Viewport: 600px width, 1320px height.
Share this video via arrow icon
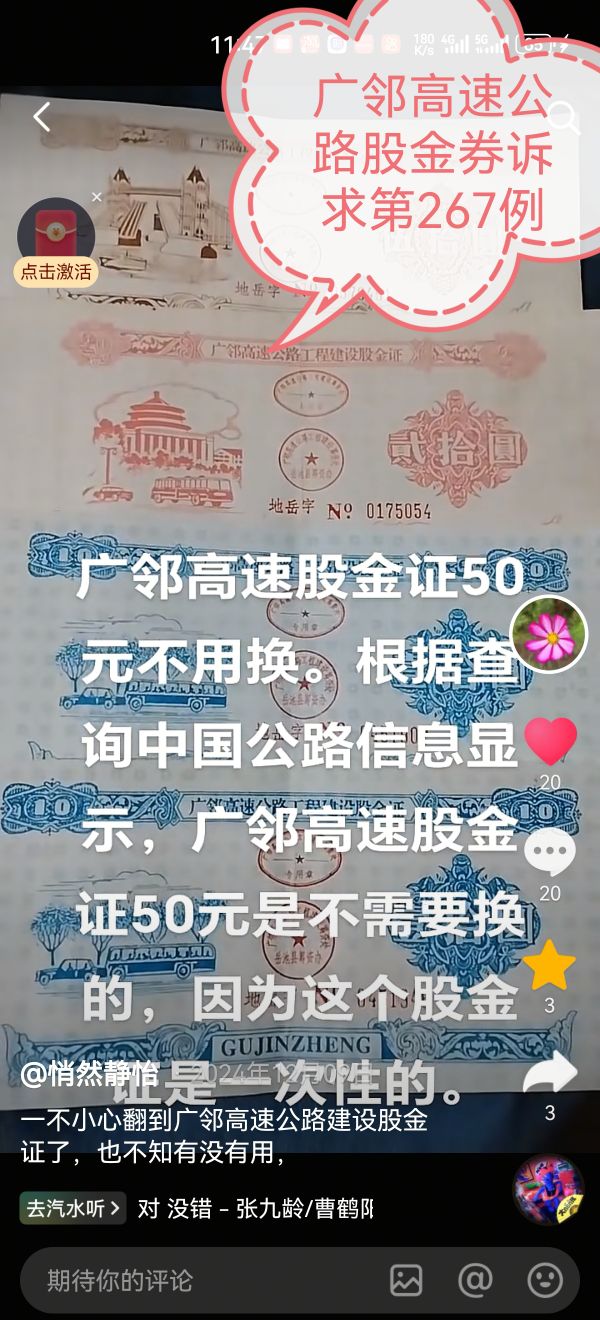[550, 1075]
